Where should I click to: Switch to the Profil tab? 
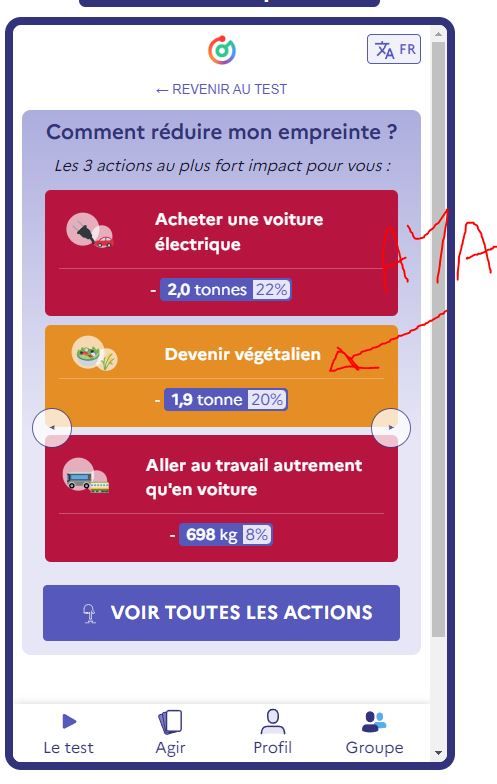click(x=272, y=732)
